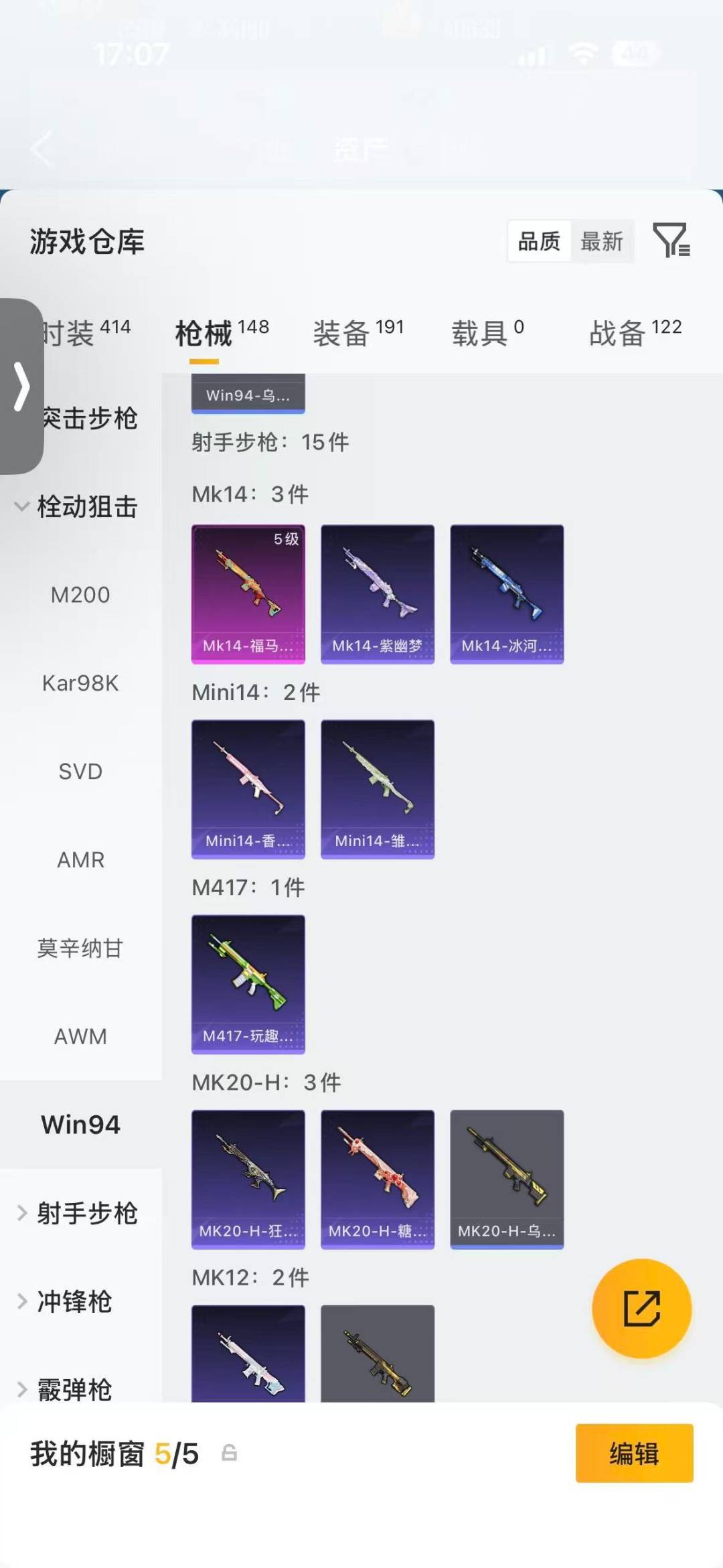The width and height of the screenshot is (723, 1568).
Task: Select Win94 in the sidebar
Action: click(80, 1125)
